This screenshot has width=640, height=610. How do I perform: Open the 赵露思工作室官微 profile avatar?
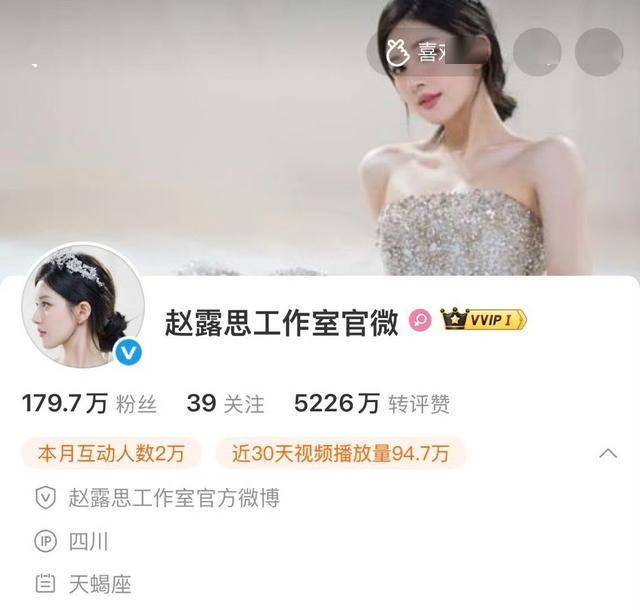[x=83, y=305]
